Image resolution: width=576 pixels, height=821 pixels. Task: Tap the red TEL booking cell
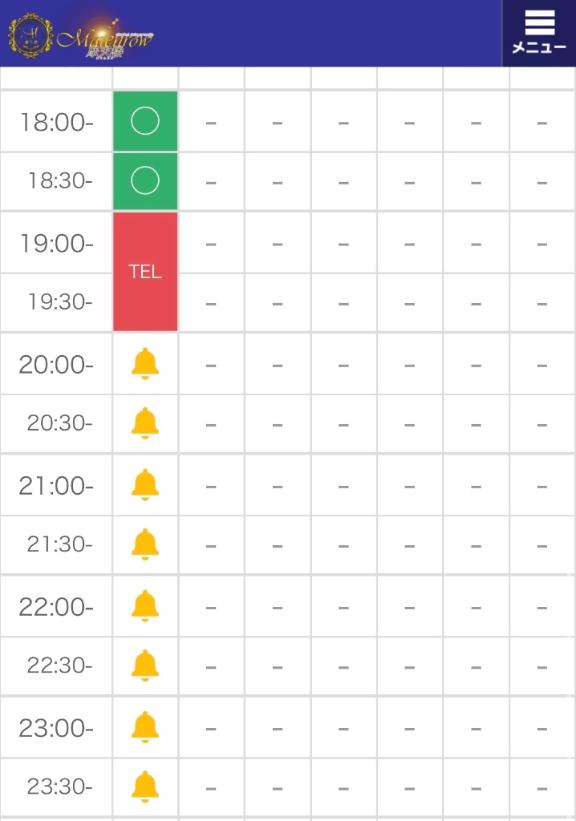click(145, 271)
